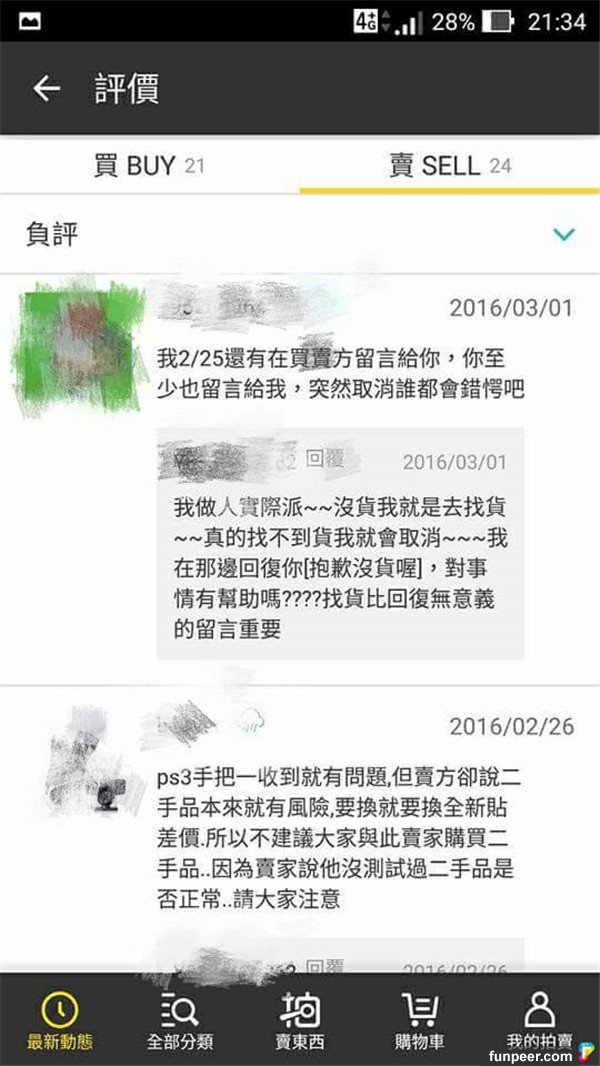Open 全部分類 categories
The image size is (600, 1066).
pos(179,1020)
